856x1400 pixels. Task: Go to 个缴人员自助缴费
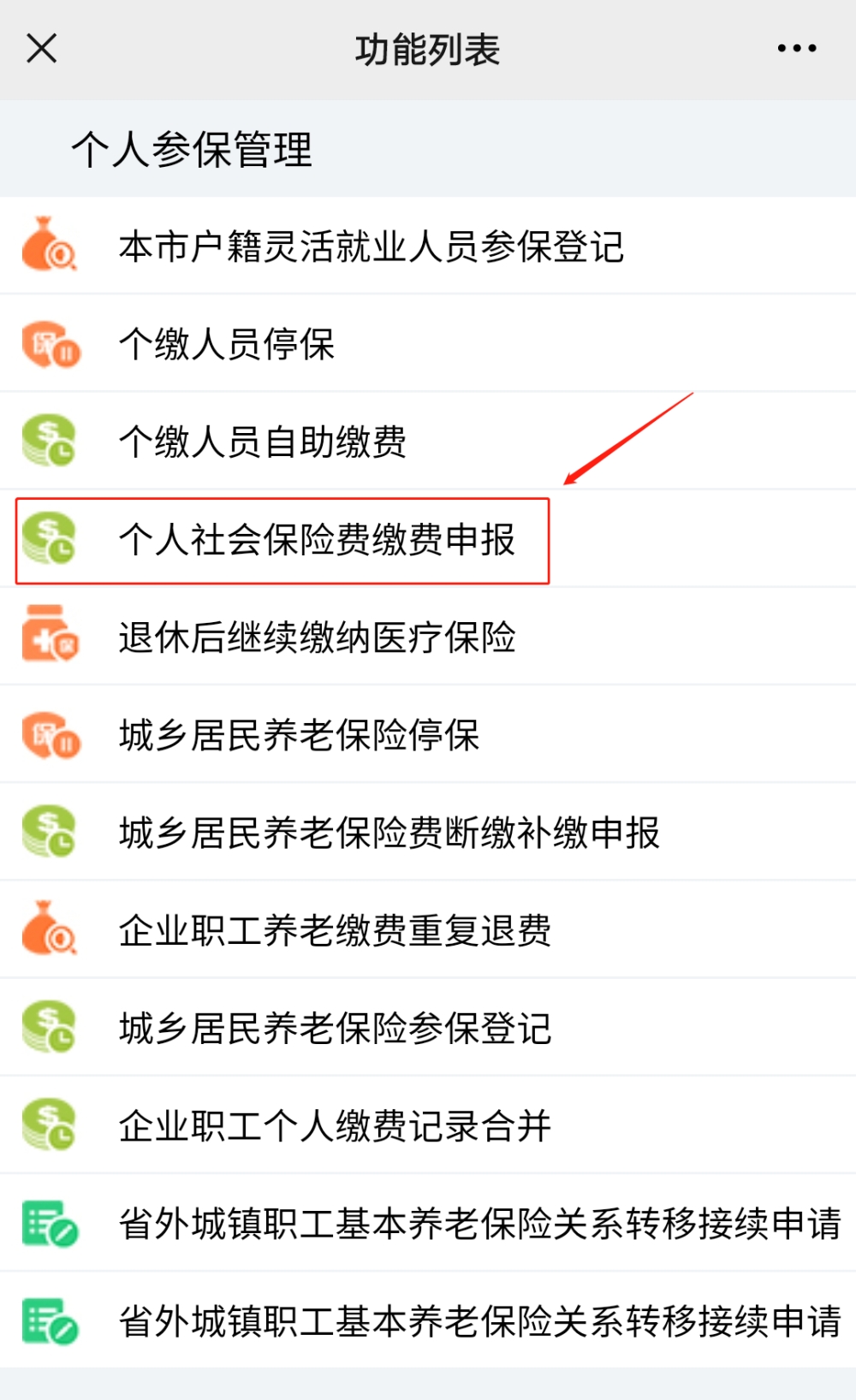[428, 442]
